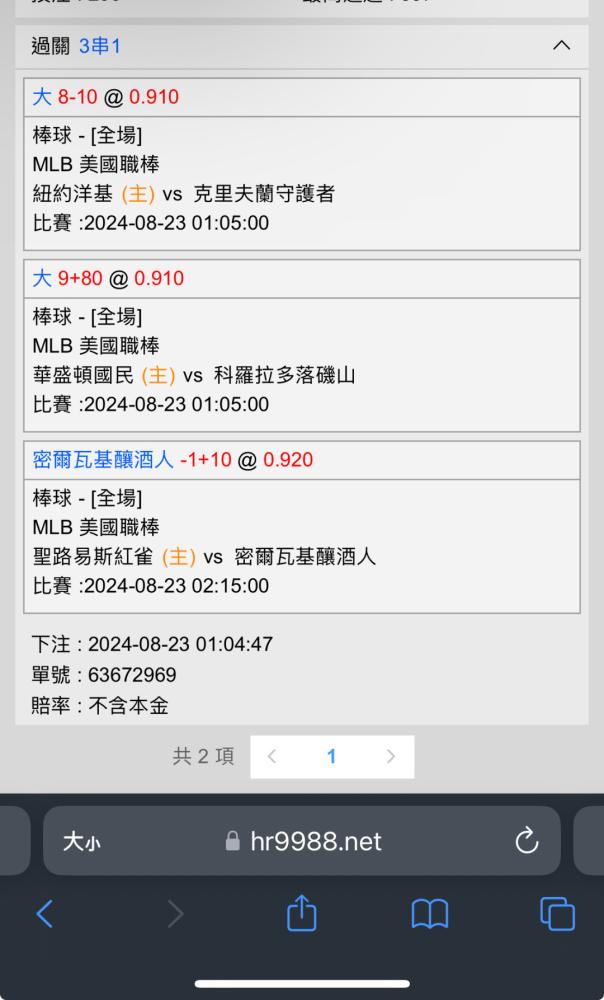604x1000 pixels.
Task: Tap the hr9988.net address bar
Action: point(304,842)
